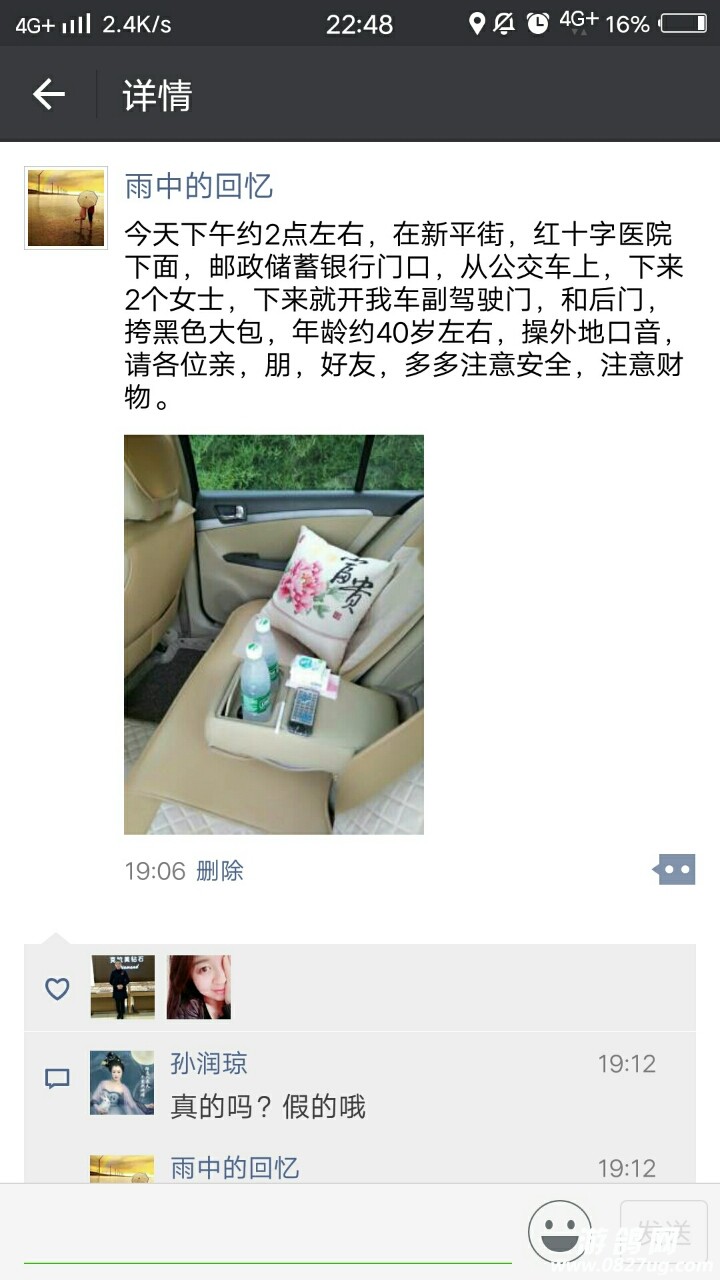Open the like and comment popup button
720x1280 pixels.
click(x=674, y=870)
